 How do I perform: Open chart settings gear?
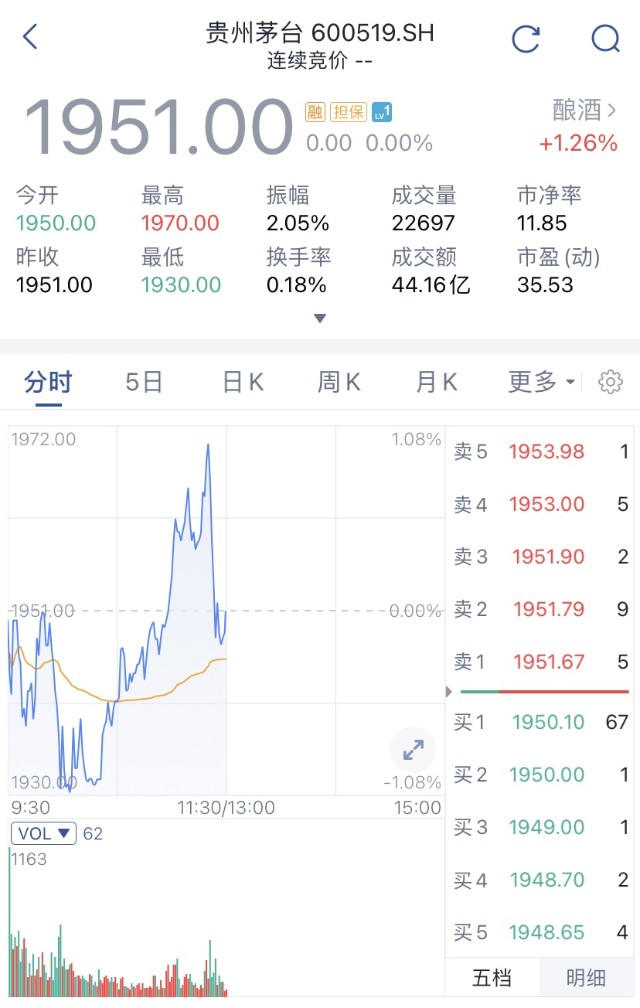coord(610,382)
